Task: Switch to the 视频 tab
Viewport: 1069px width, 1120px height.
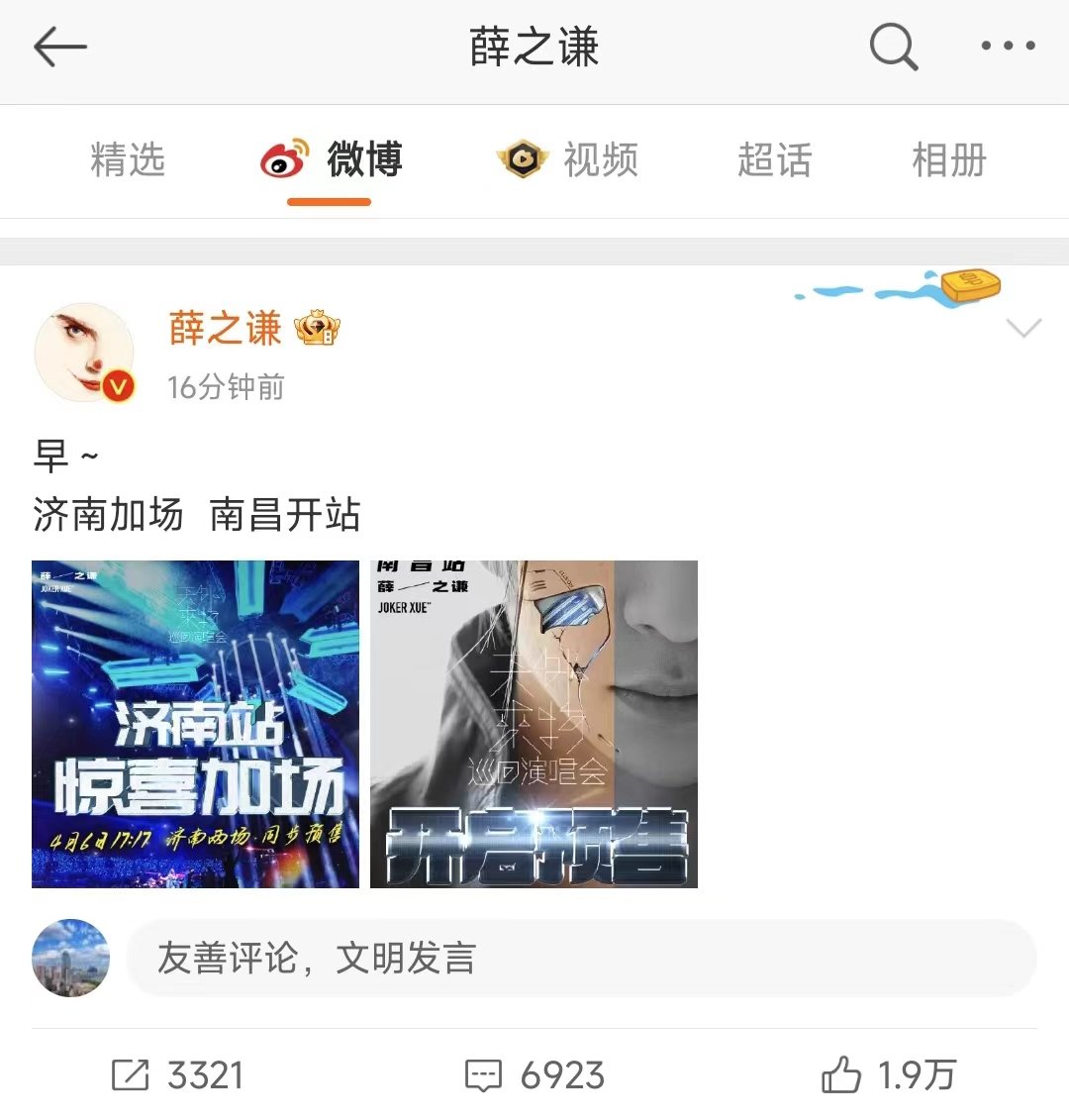Action: tap(568, 160)
